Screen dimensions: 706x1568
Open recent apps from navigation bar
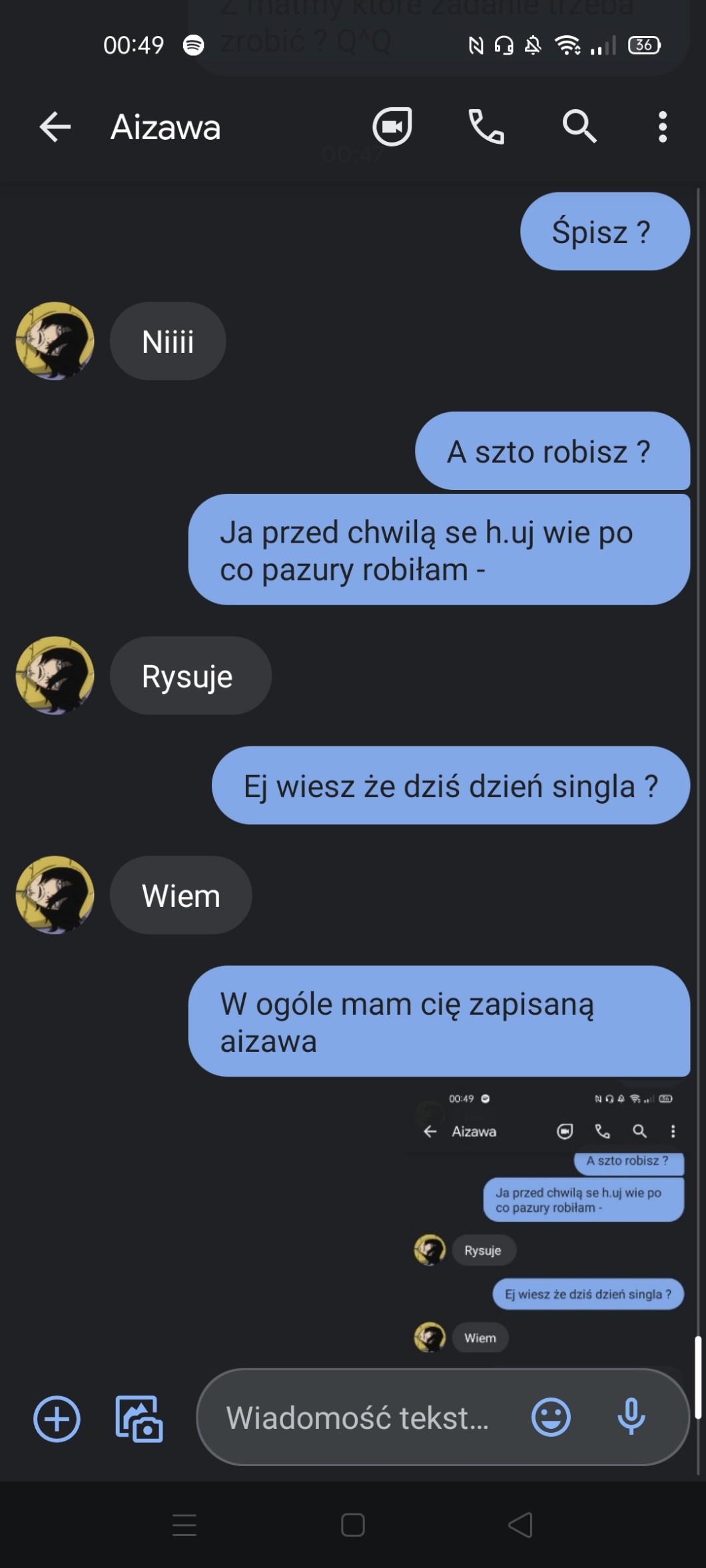pos(184,1525)
